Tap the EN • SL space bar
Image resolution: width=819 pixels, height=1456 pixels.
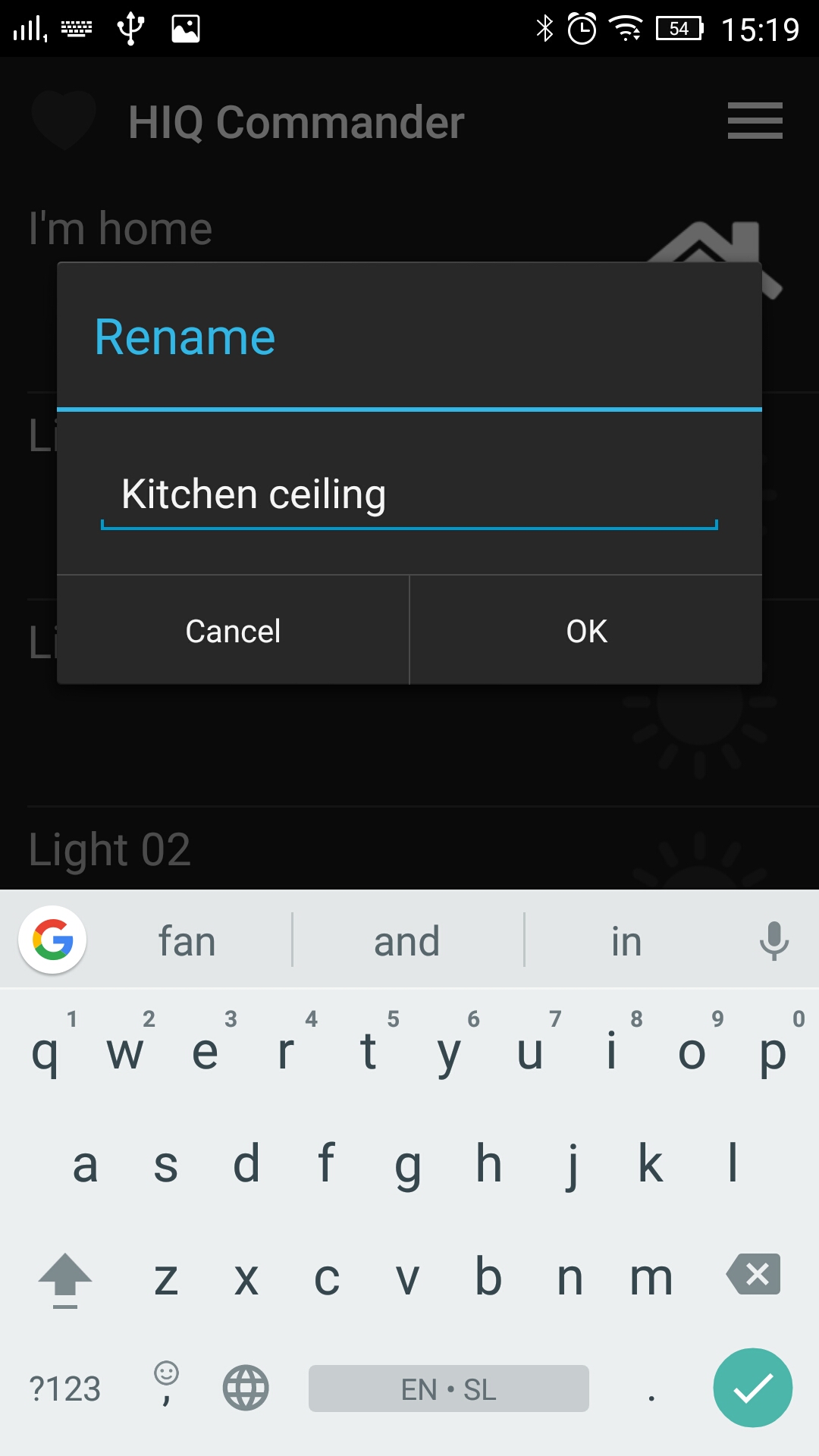pos(448,1389)
